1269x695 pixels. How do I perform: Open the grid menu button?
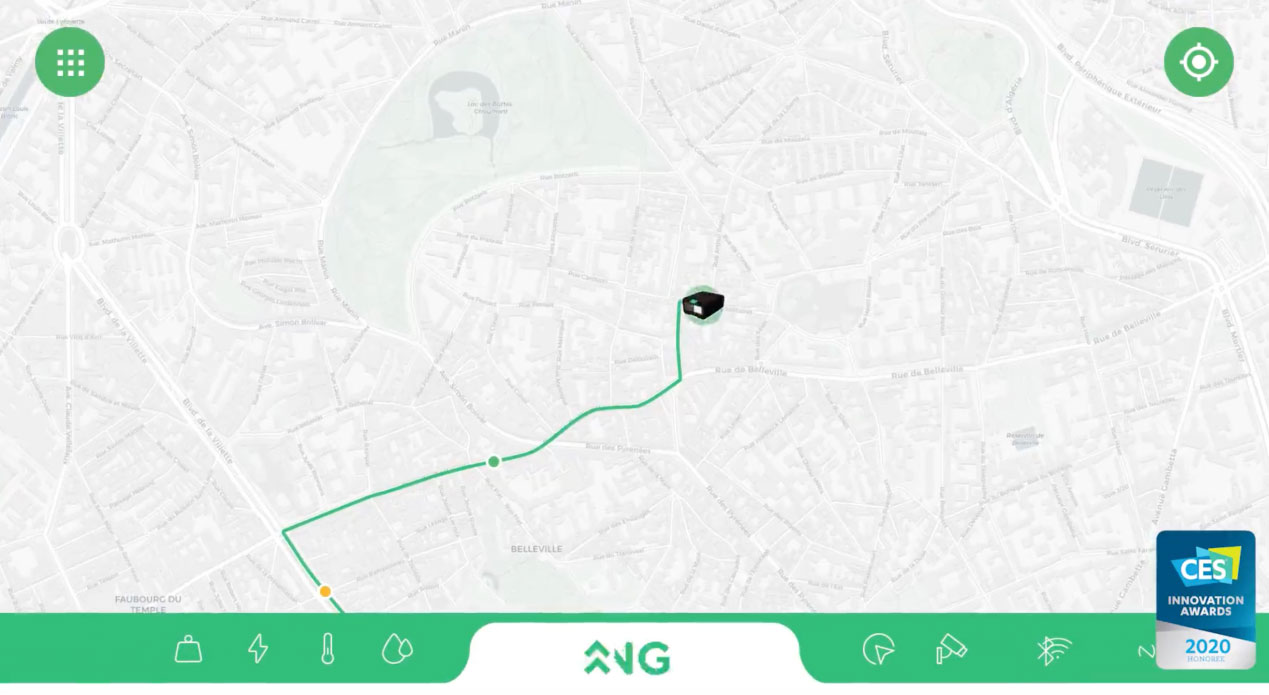coord(70,62)
